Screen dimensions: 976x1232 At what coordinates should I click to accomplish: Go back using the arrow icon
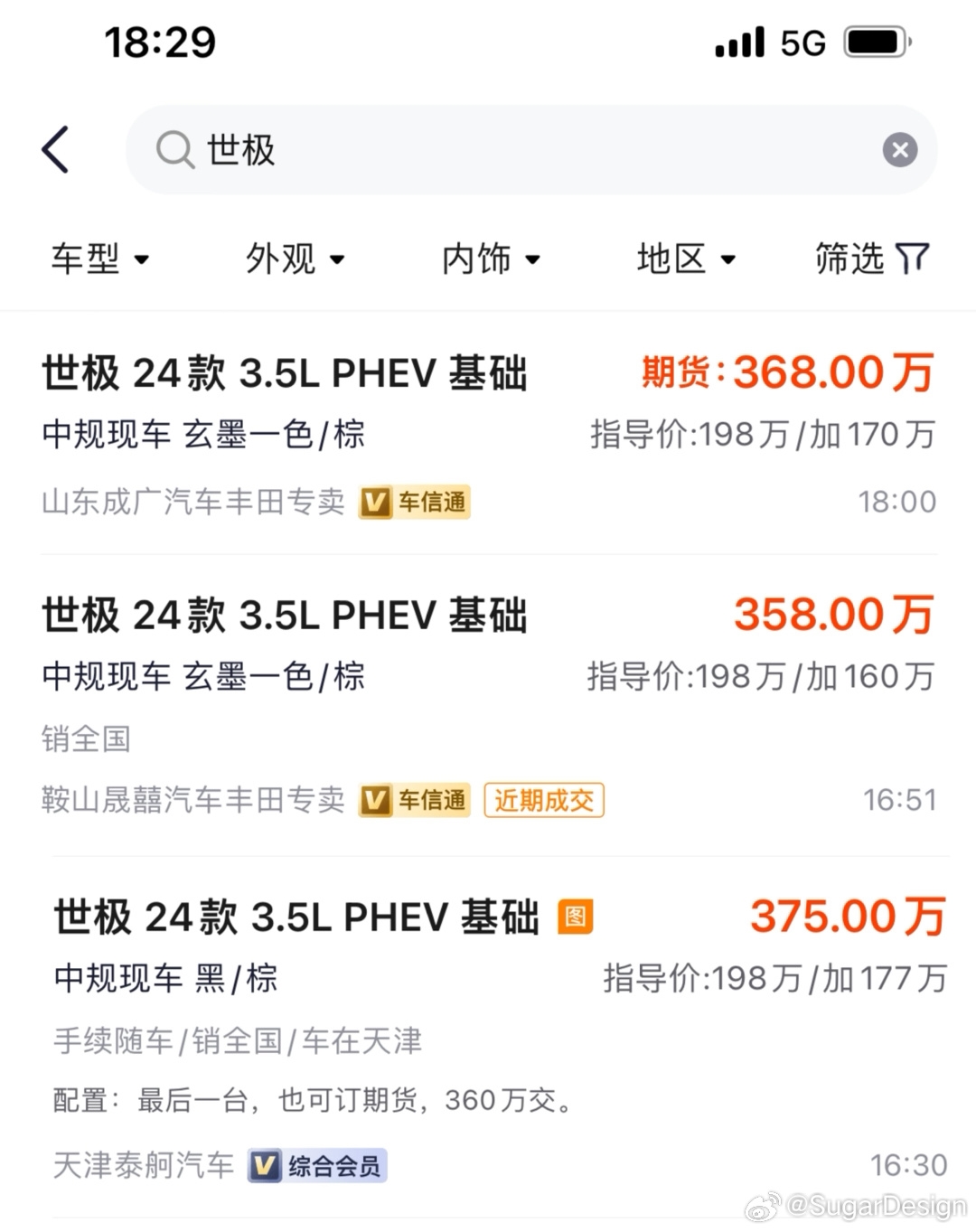(56, 149)
